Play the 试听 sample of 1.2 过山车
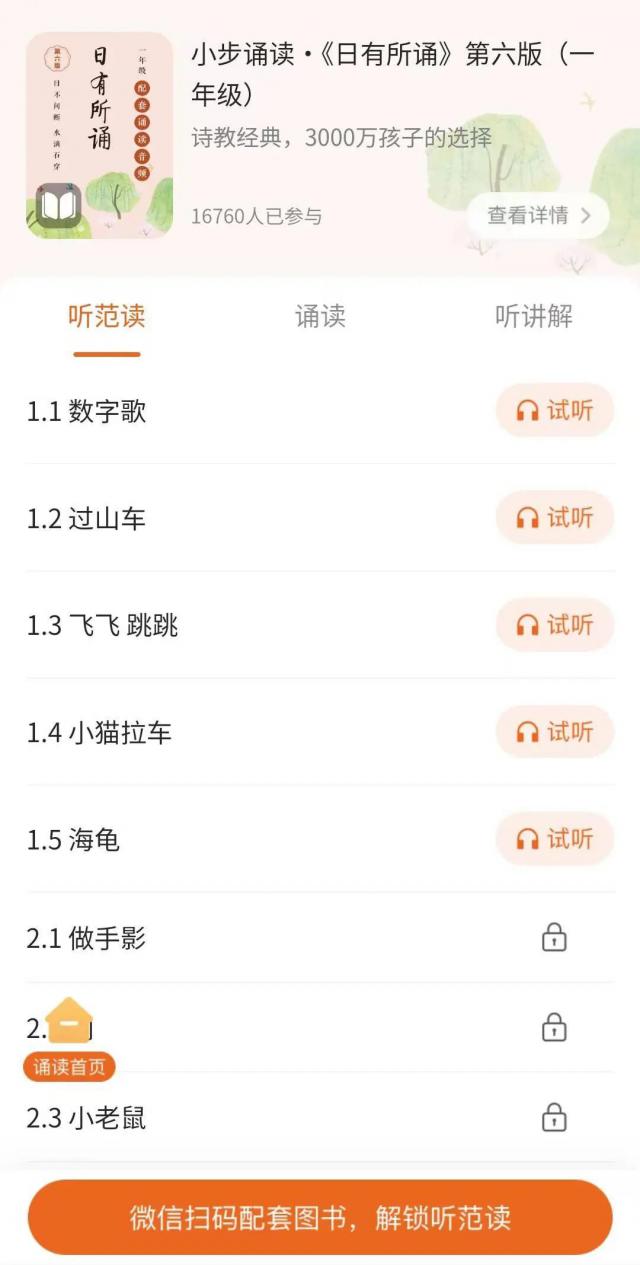The image size is (640, 1265). click(x=555, y=517)
